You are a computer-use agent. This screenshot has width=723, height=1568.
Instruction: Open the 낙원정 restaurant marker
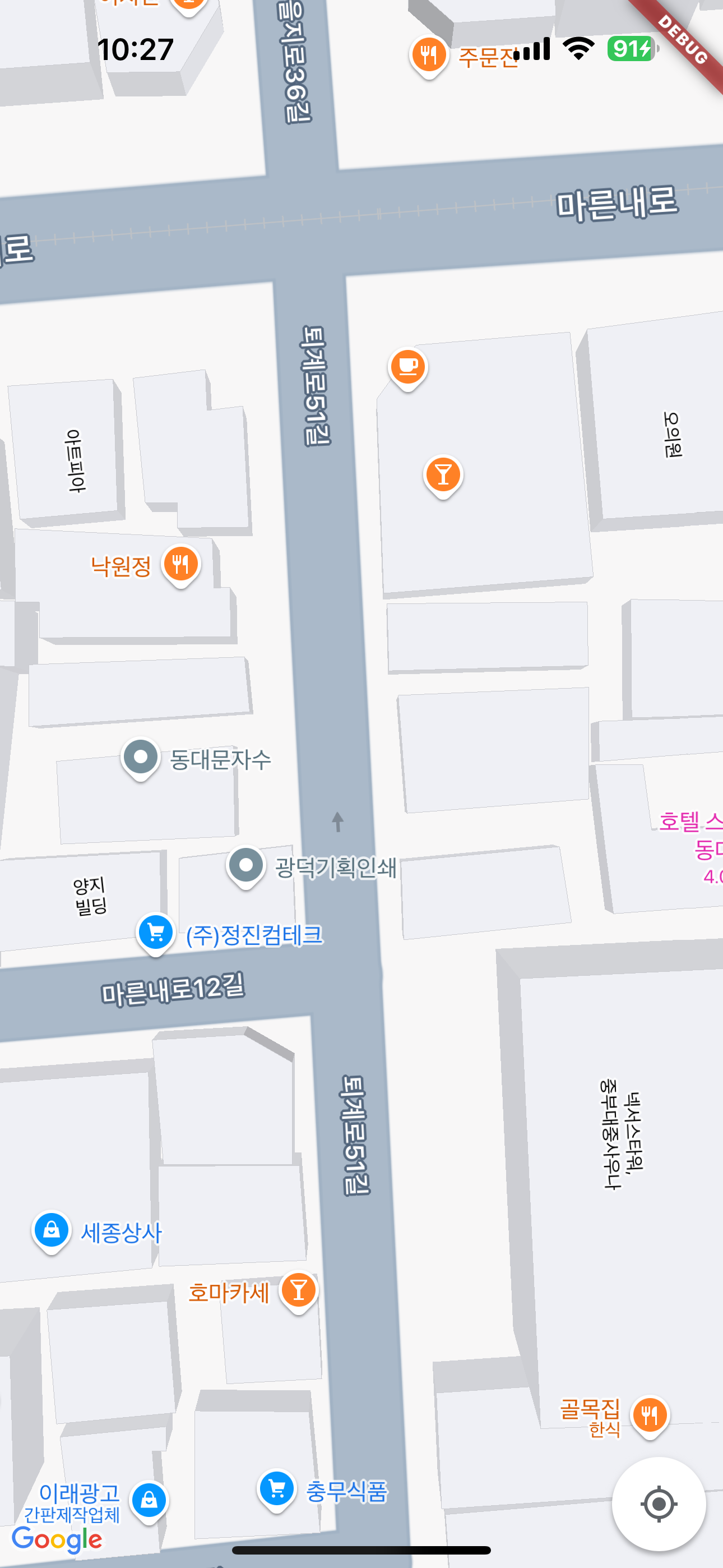180,564
